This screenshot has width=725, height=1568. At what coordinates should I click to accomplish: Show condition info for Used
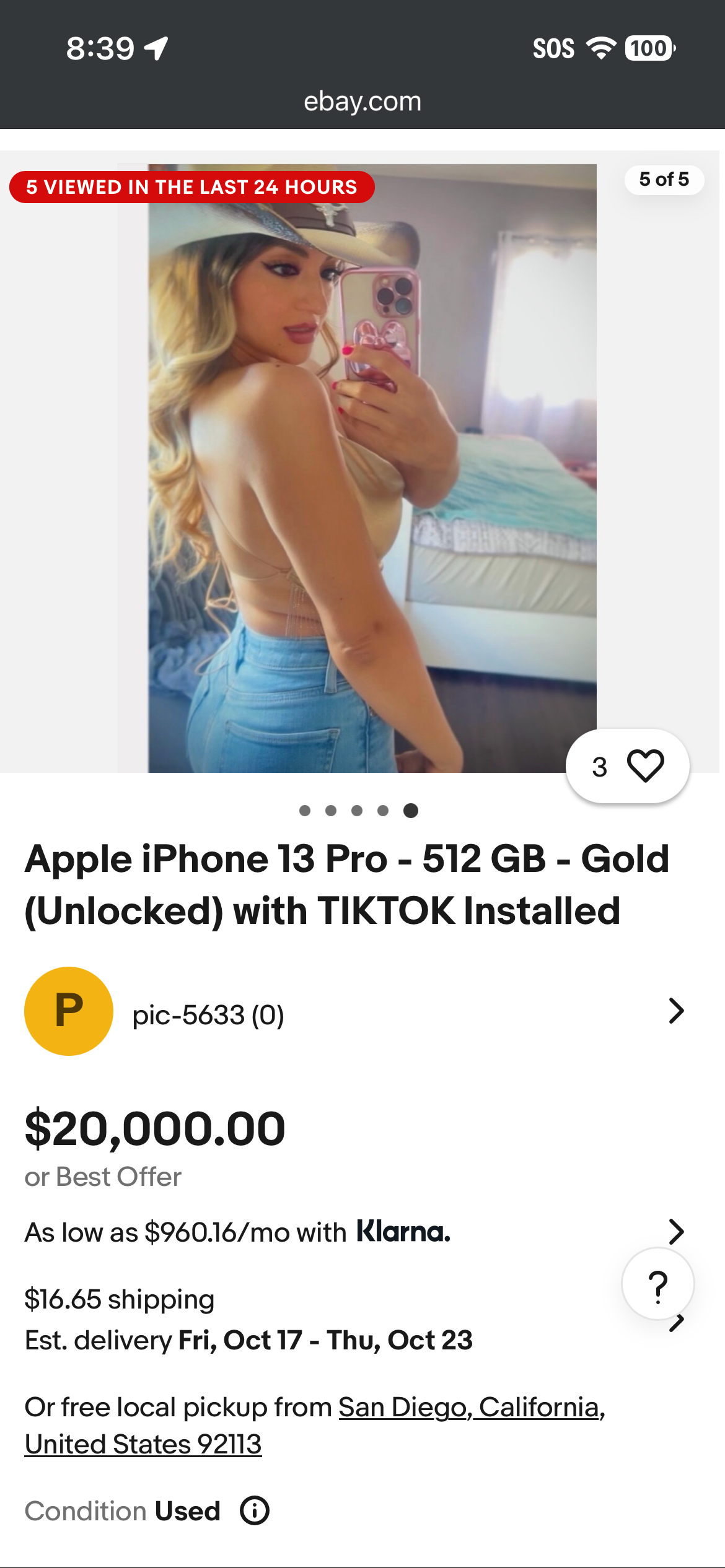(255, 1511)
